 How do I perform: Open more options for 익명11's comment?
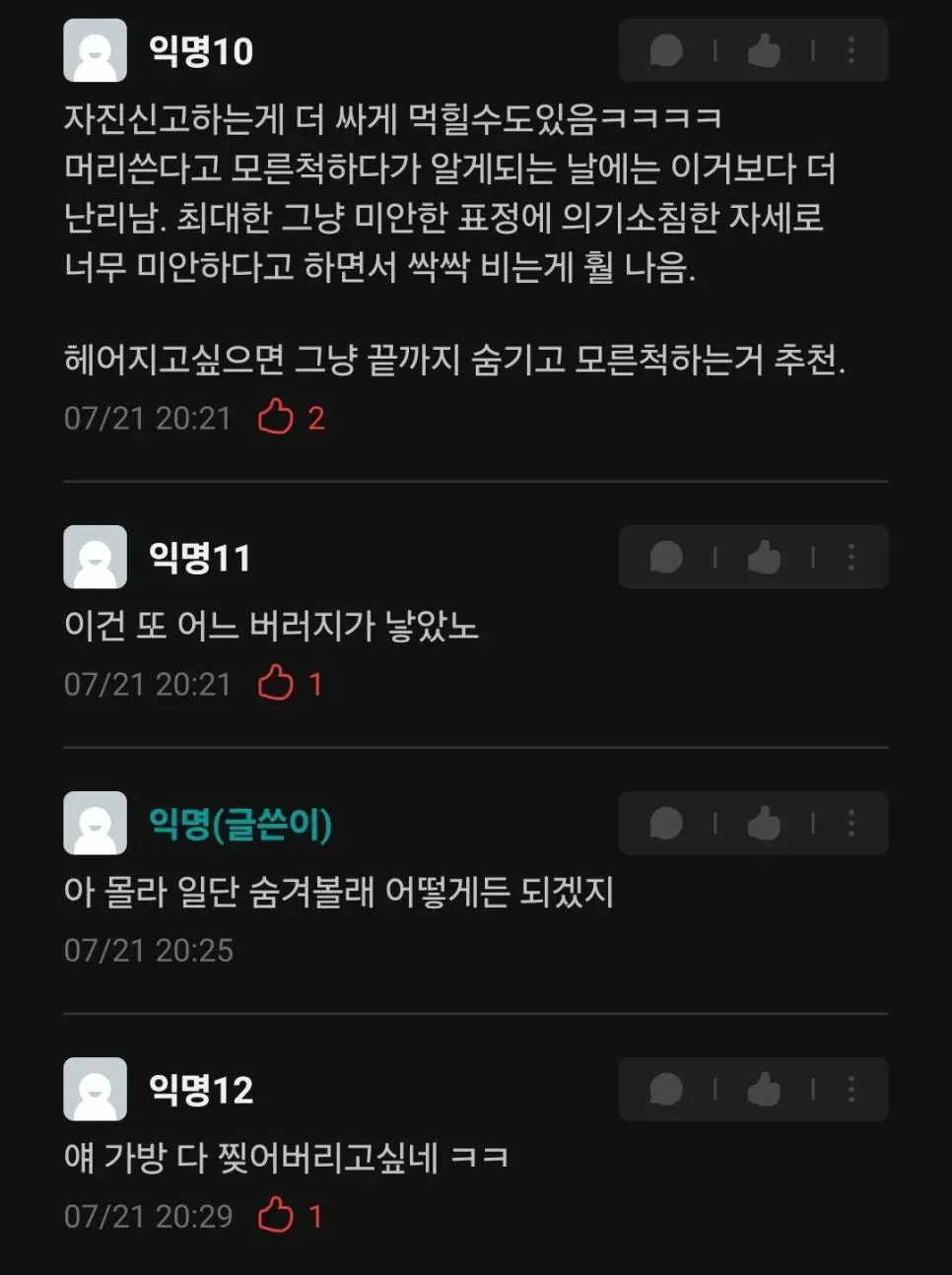pyautogui.click(x=851, y=558)
